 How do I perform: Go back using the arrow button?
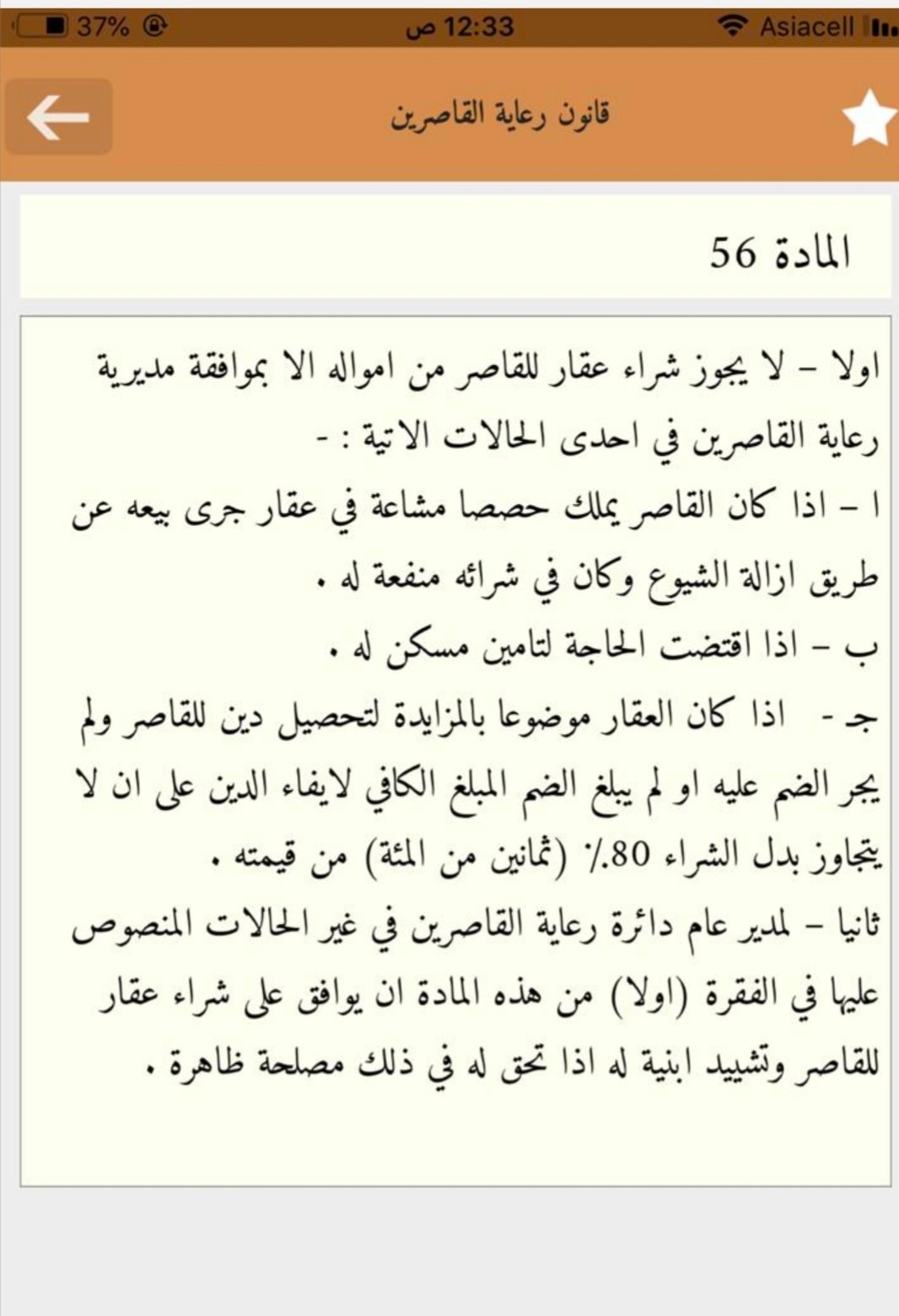(x=58, y=116)
